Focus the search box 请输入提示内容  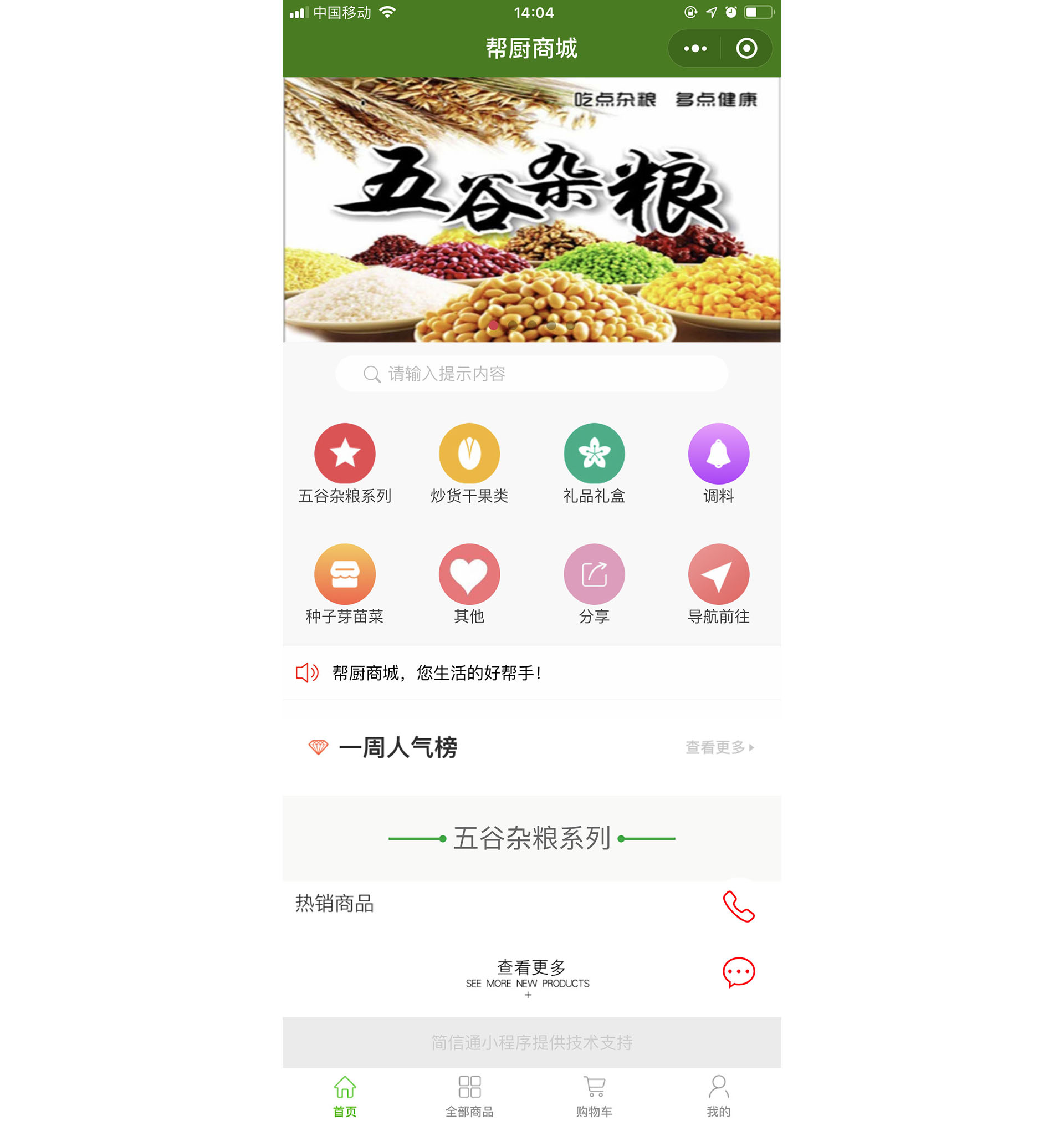coord(531,374)
